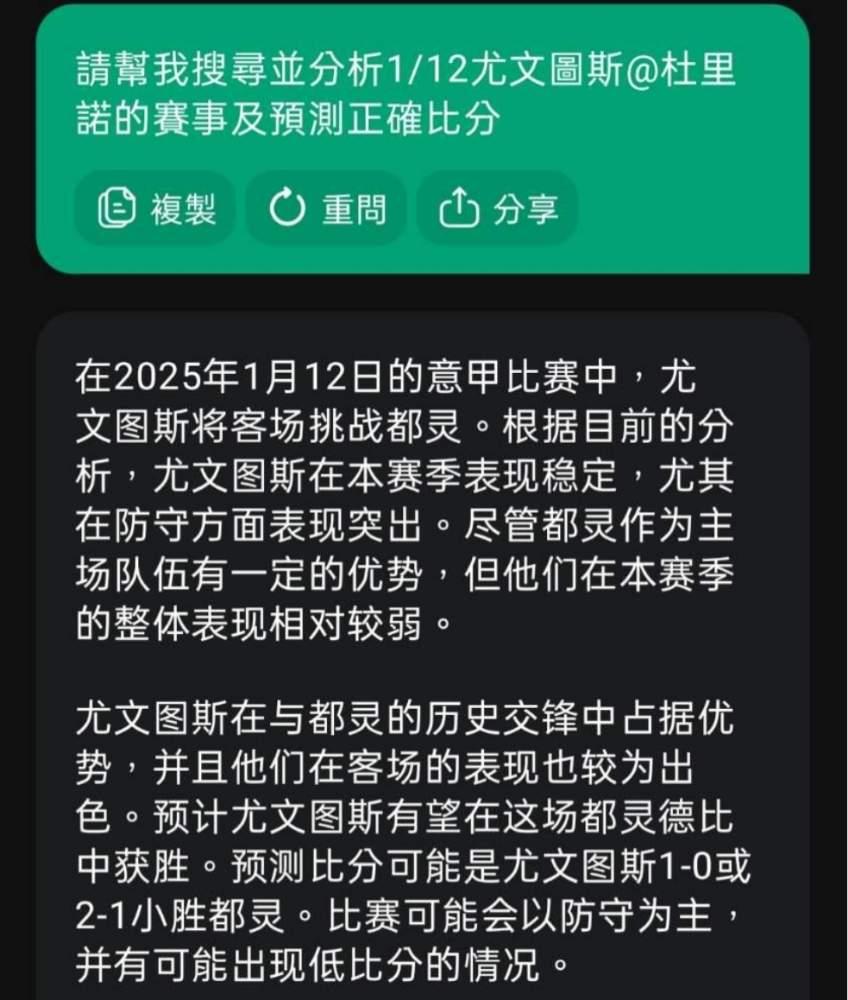
Task: Copy the question with the 複製 button
Action: (155, 208)
